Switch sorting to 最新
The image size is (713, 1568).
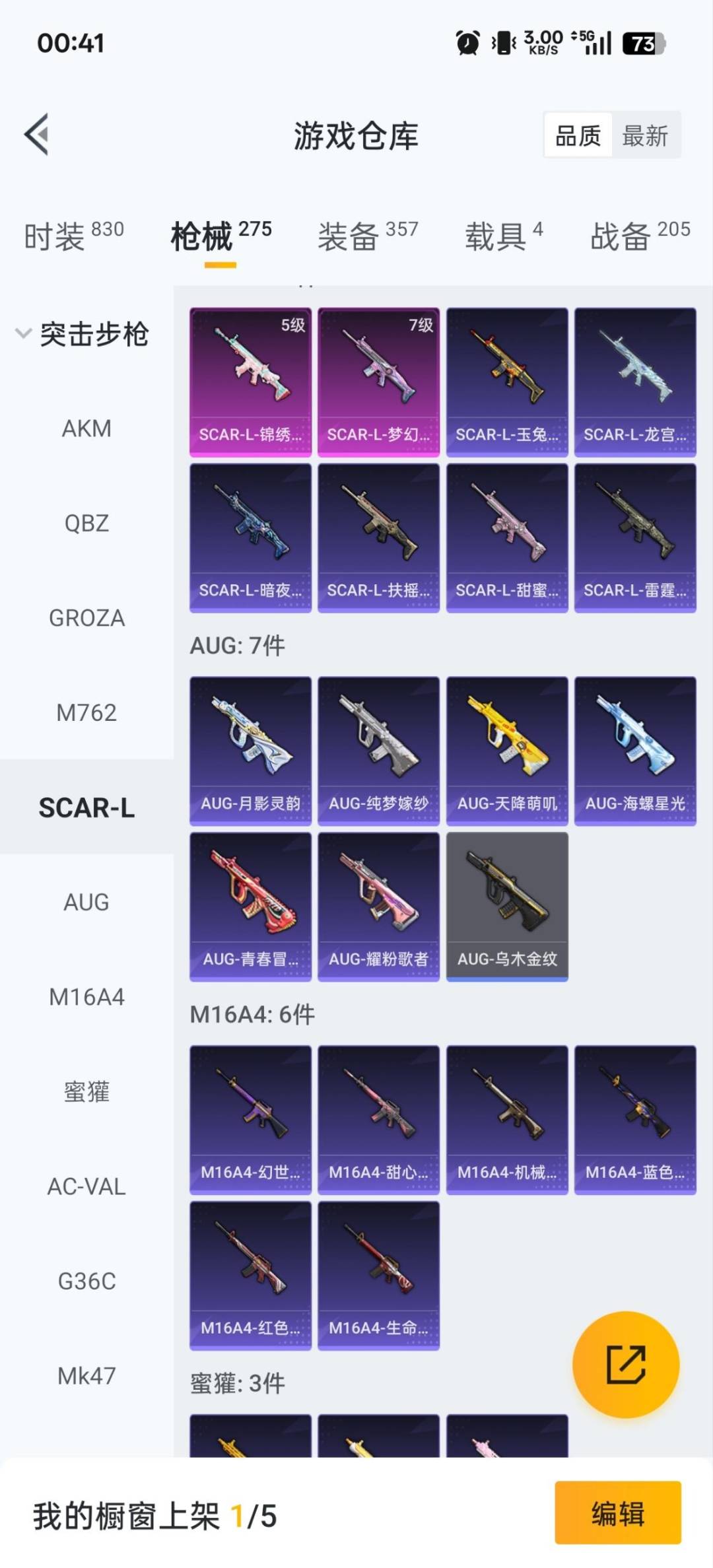coord(644,135)
